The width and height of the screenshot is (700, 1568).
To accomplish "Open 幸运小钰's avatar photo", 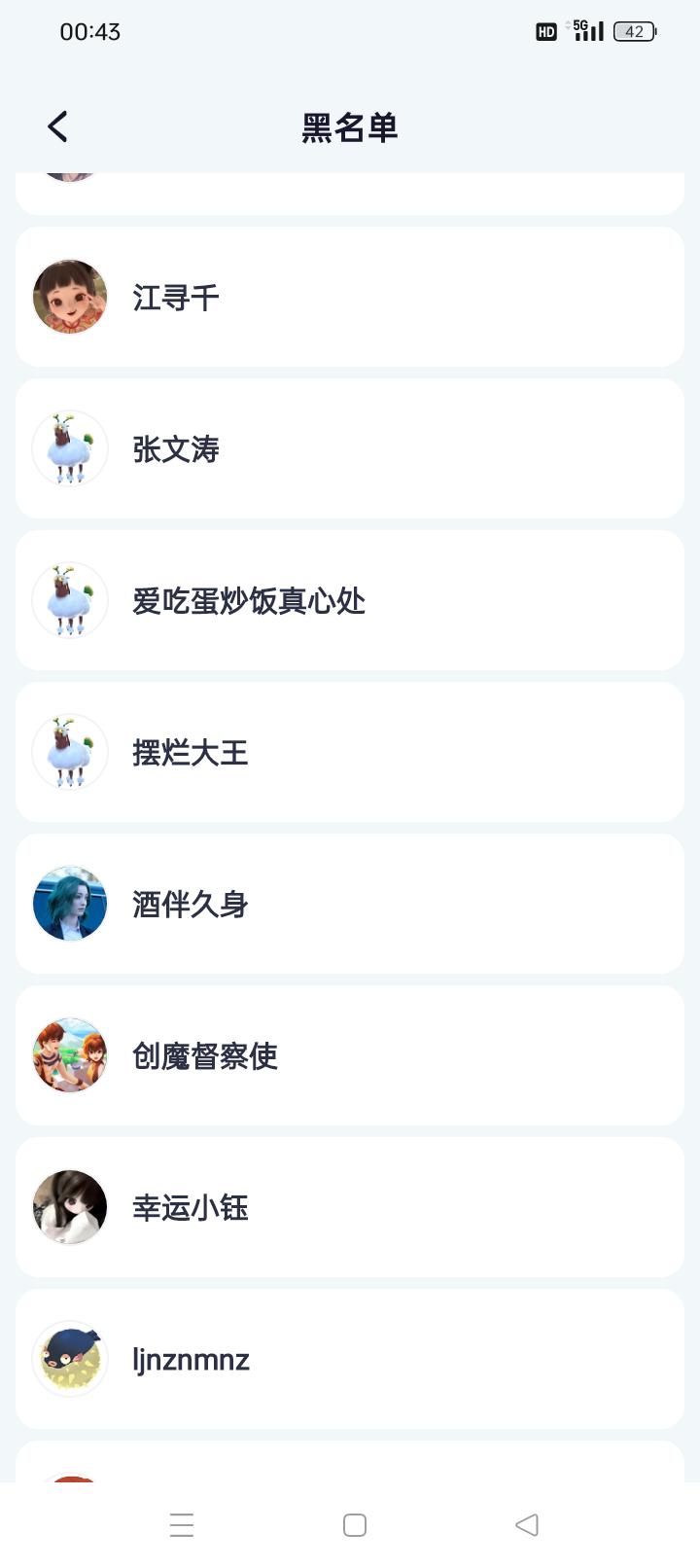I will click(x=69, y=1207).
